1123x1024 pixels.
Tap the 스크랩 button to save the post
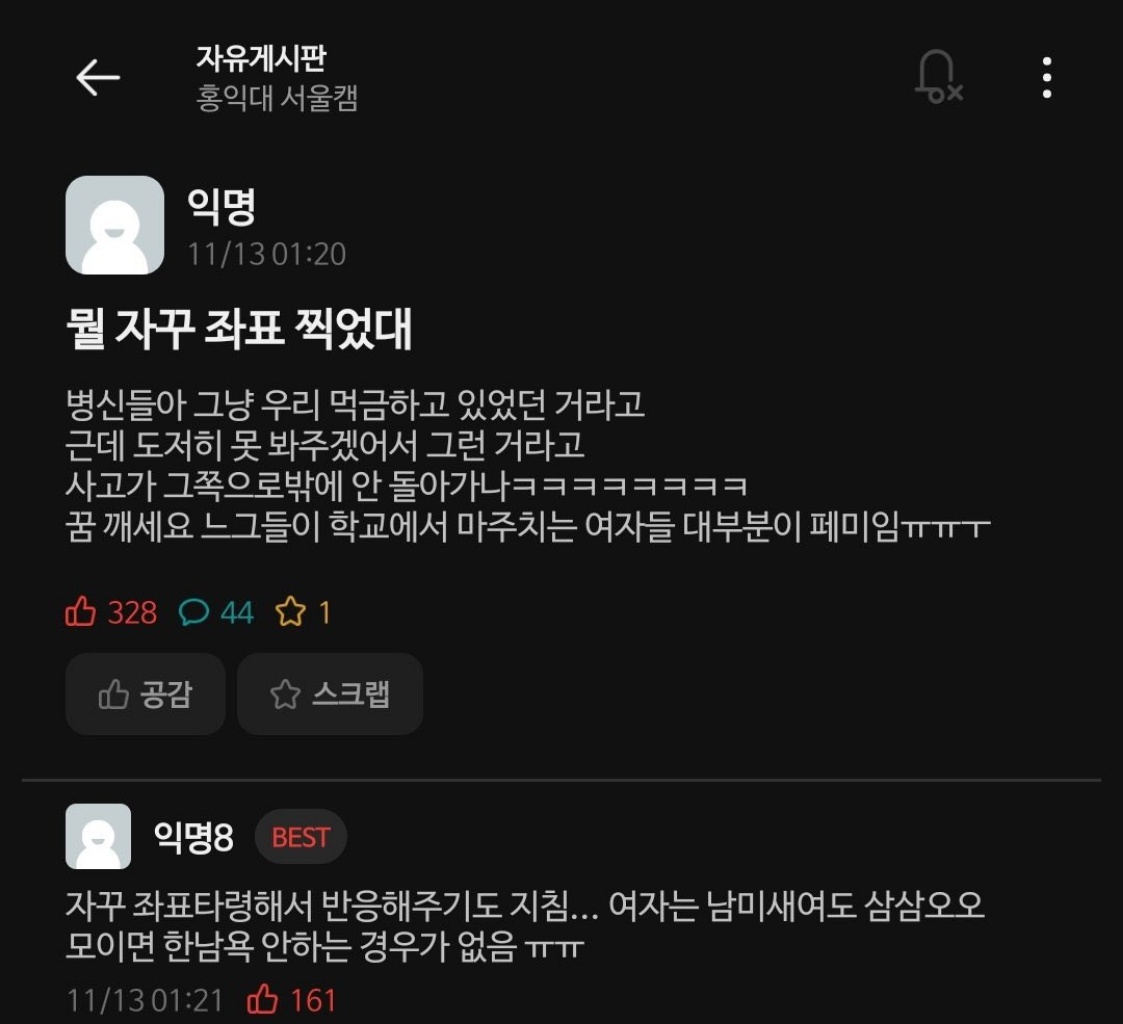[330, 694]
